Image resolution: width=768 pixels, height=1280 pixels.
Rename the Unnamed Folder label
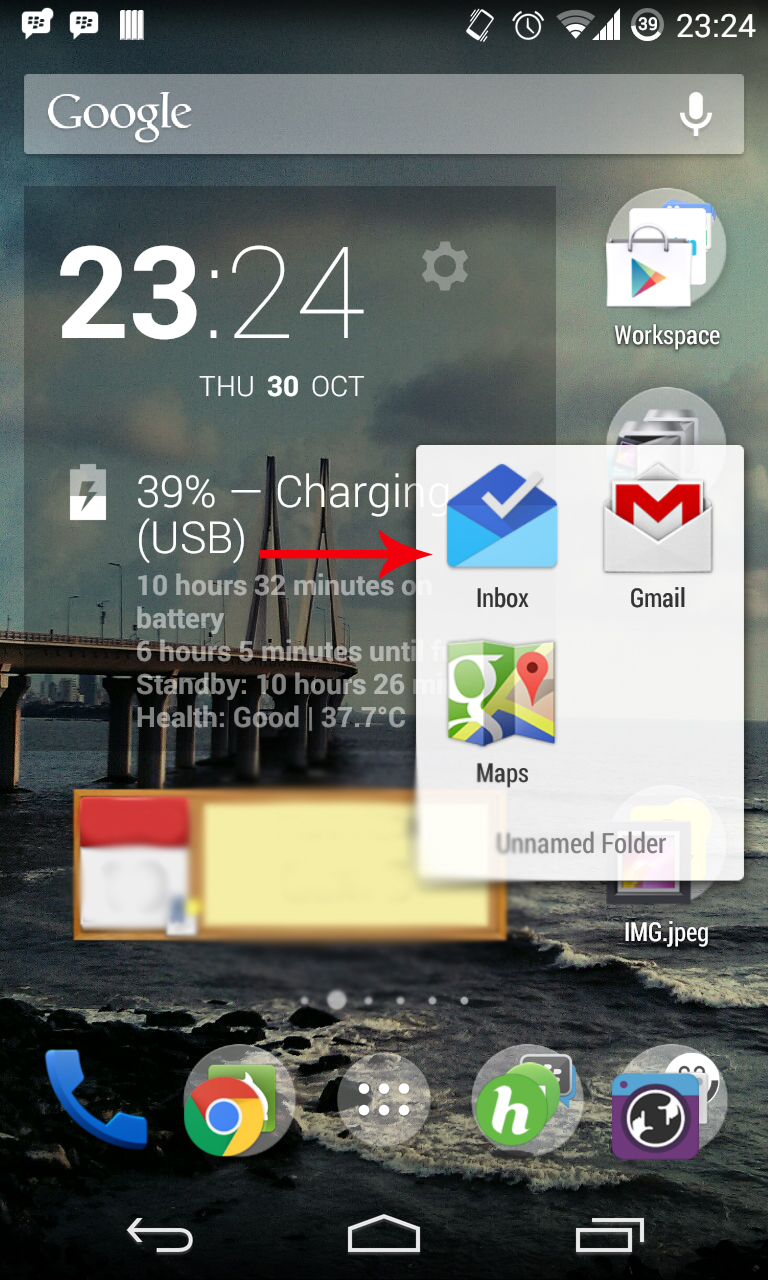pos(580,843)
